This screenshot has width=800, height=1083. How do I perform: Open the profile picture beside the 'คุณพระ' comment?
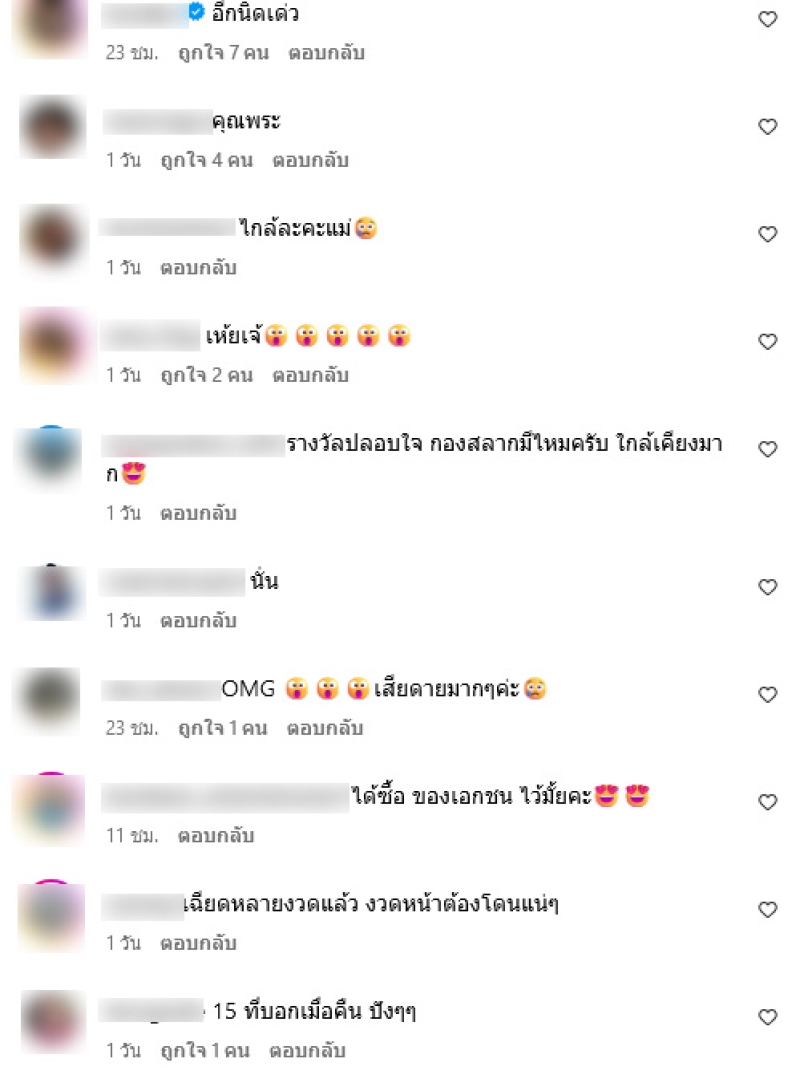(x=50, y=128)
